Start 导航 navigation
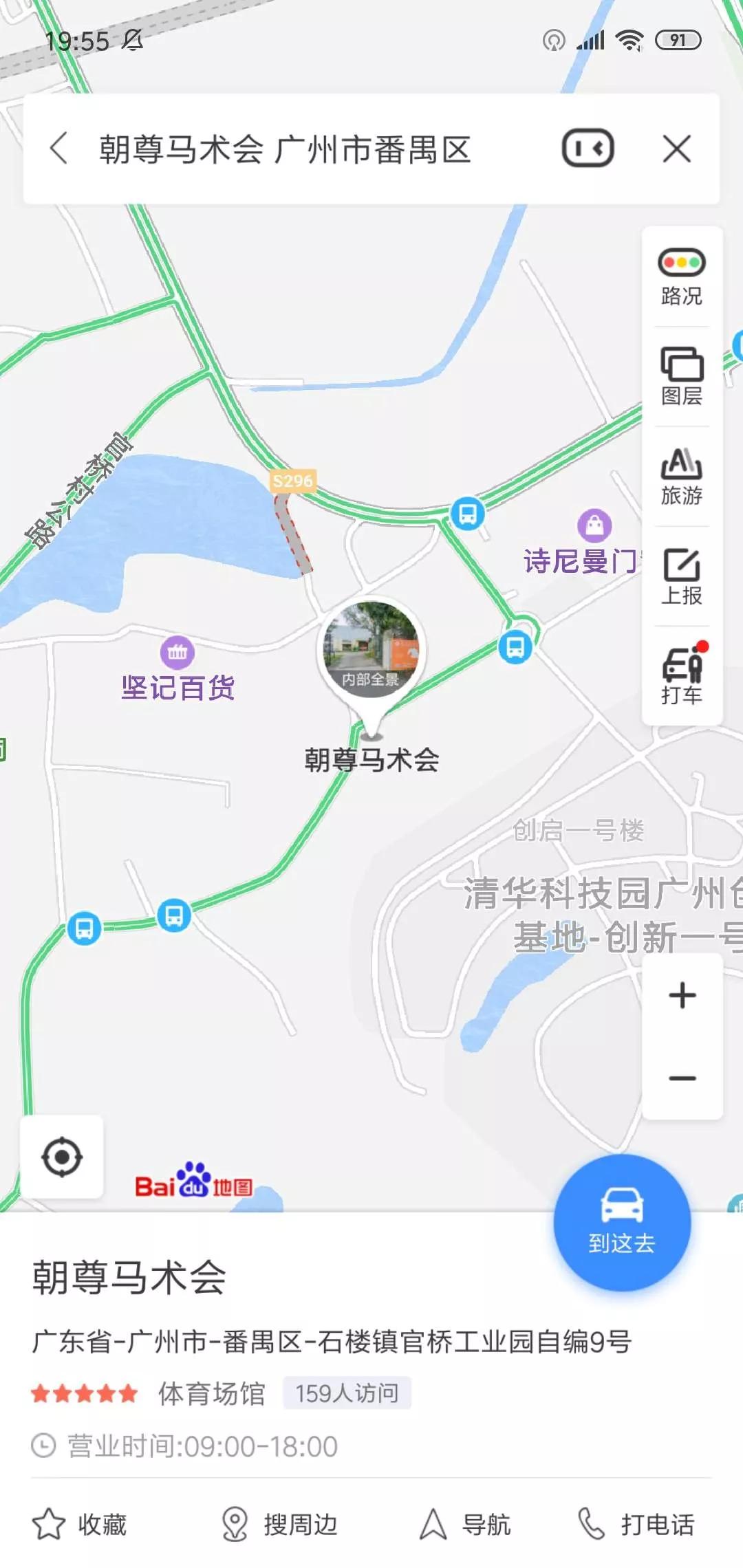 [x=465, y=1524]
